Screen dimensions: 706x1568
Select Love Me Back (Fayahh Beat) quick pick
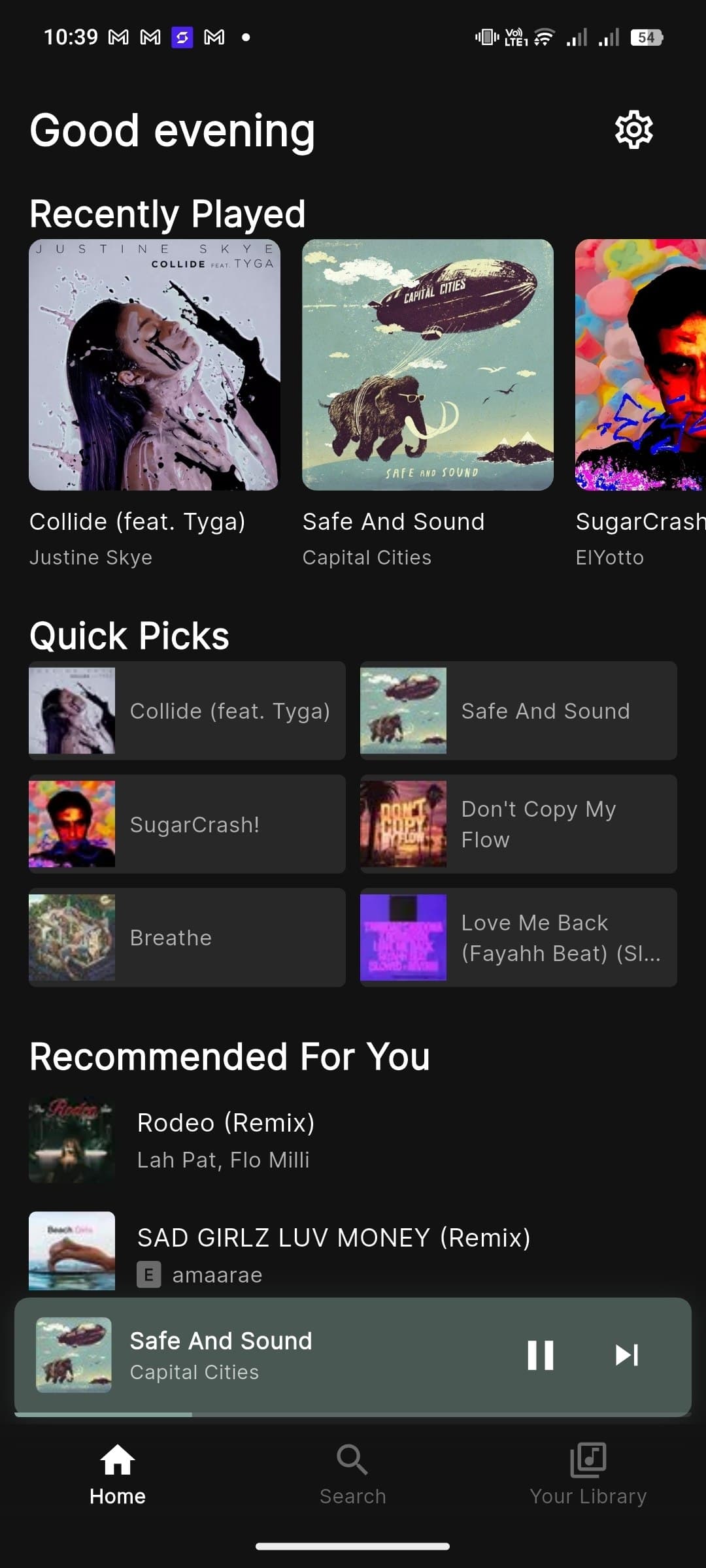coord(518,938)
